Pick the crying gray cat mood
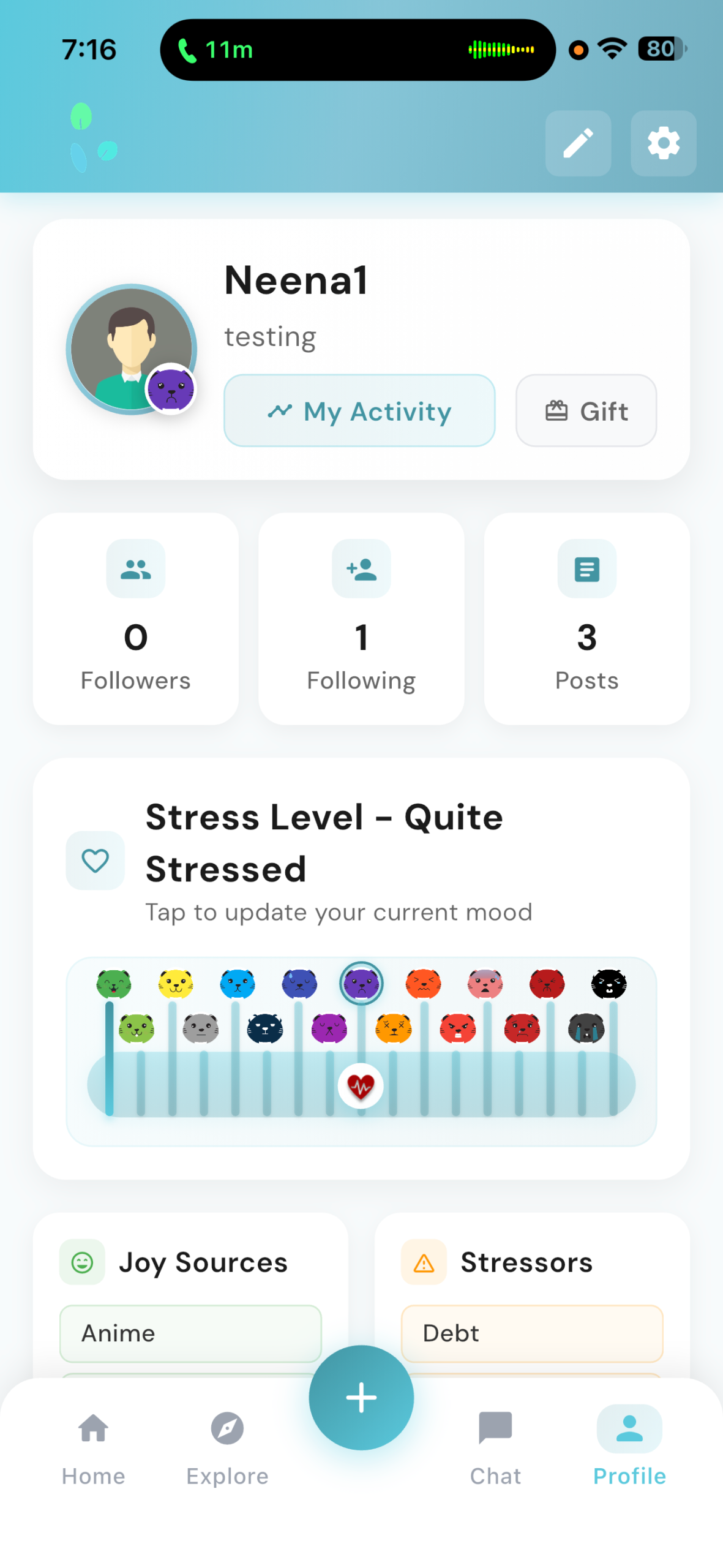The image size is (723, 1568). point(586,1028)
